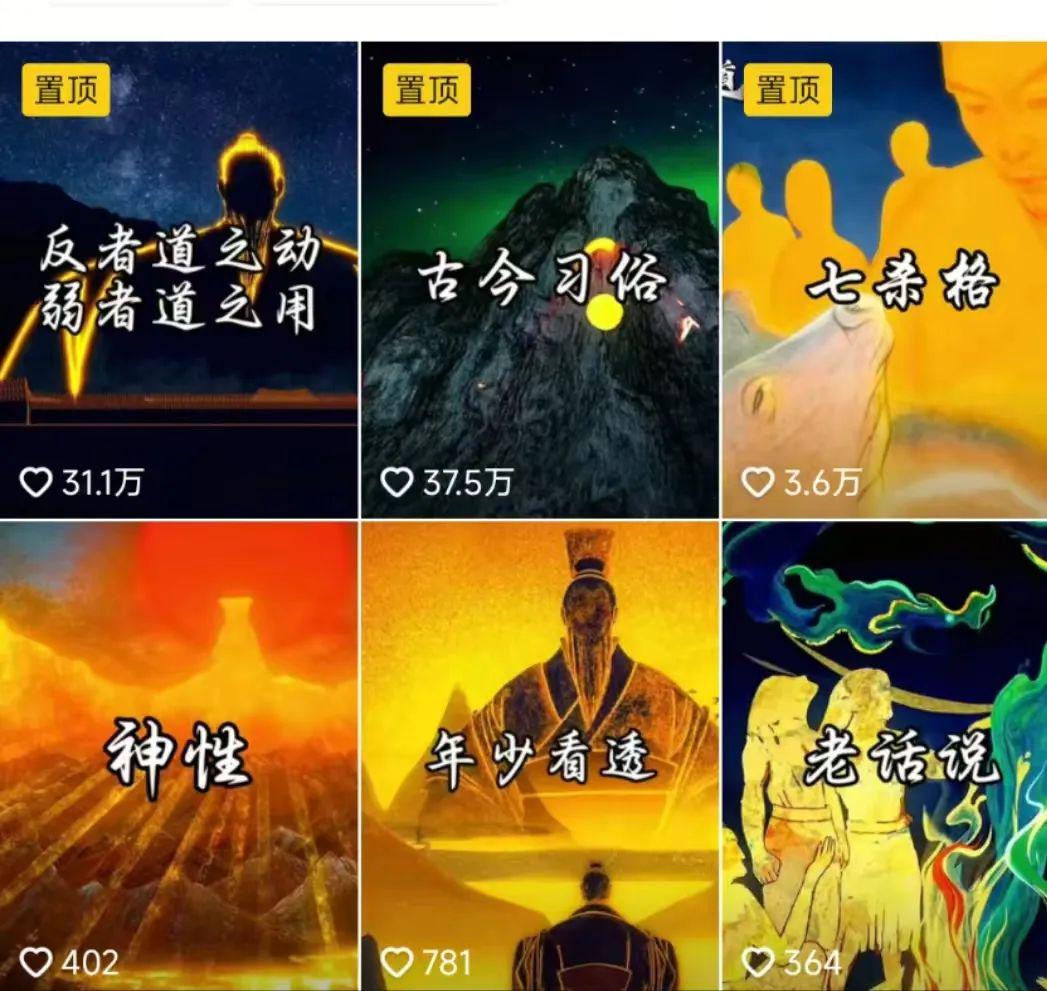Watch the video titled 神性
The image size is (1047, 991).
tap(178, 757)
